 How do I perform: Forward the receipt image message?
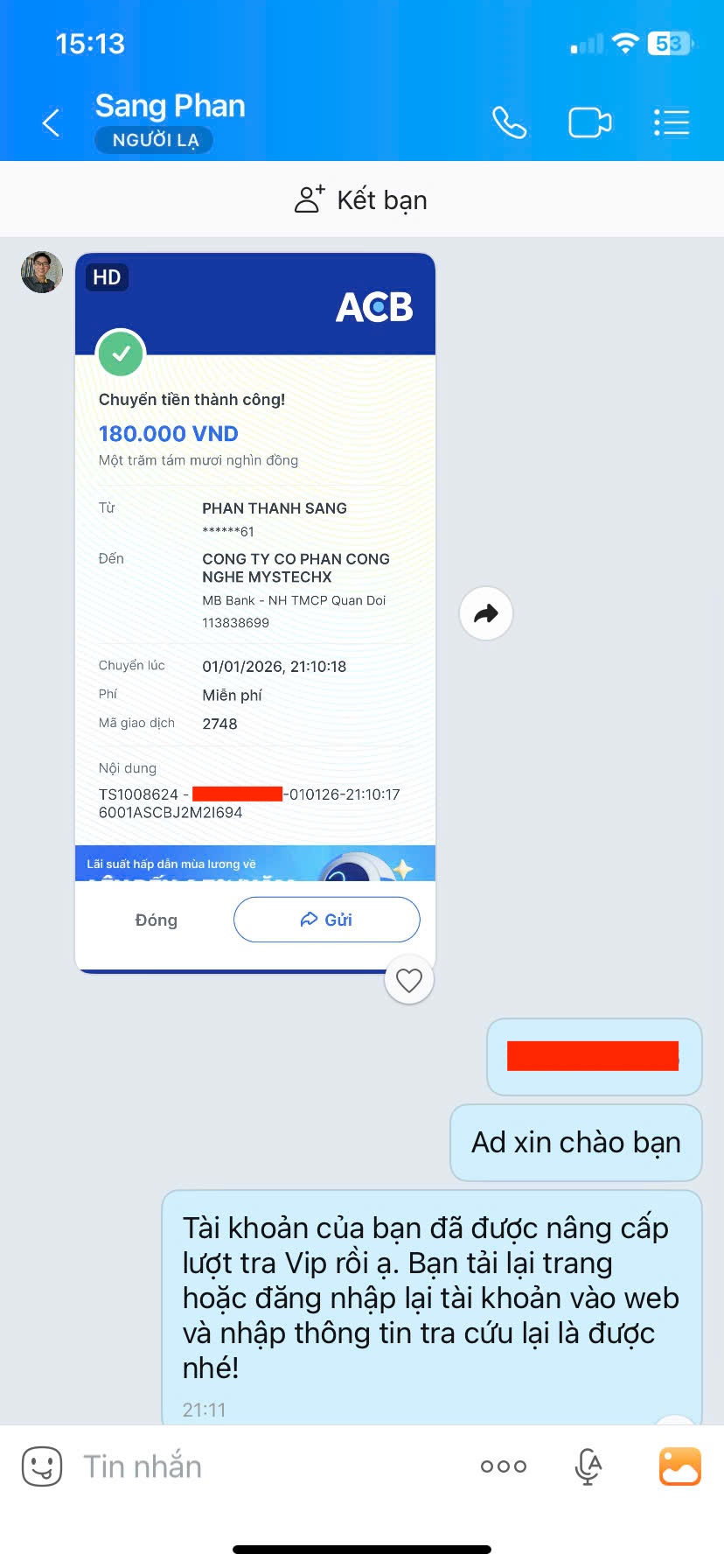[485, 613]
